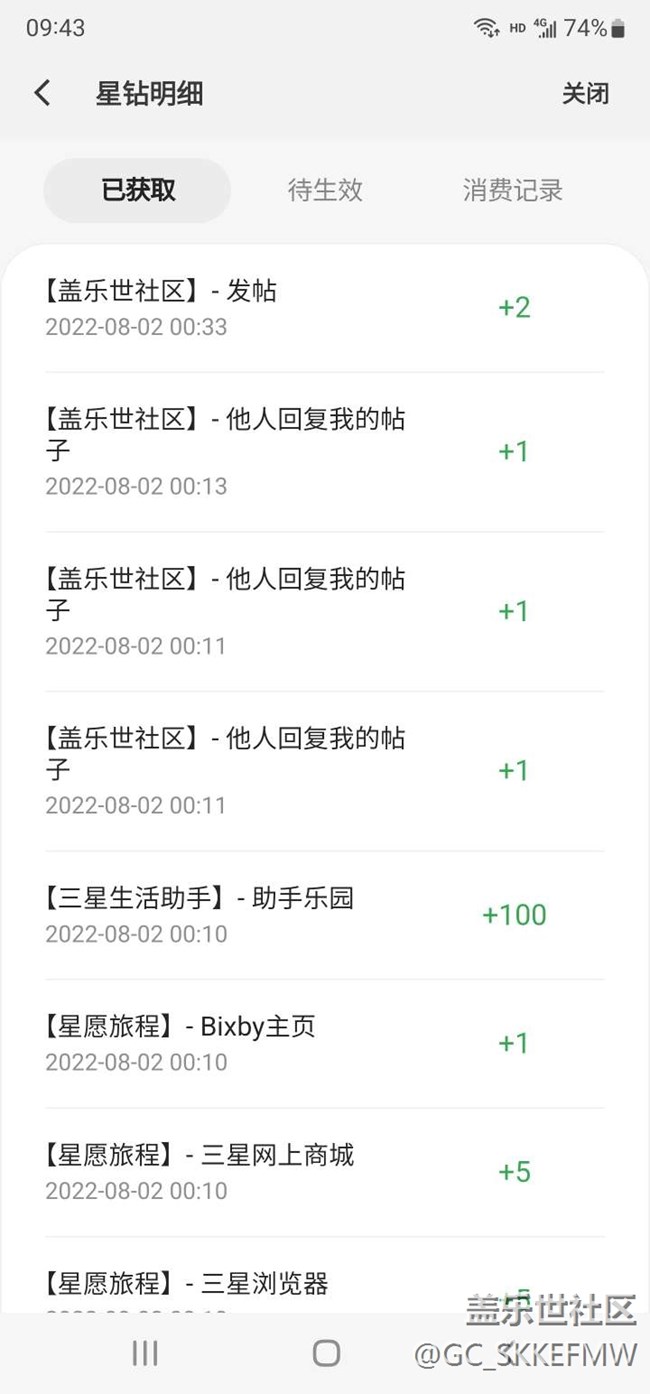Image resolution: width=650 pixels, height=1394 pixels.
Task: Go back using the top-left arrow
Action: pos(42,93)
